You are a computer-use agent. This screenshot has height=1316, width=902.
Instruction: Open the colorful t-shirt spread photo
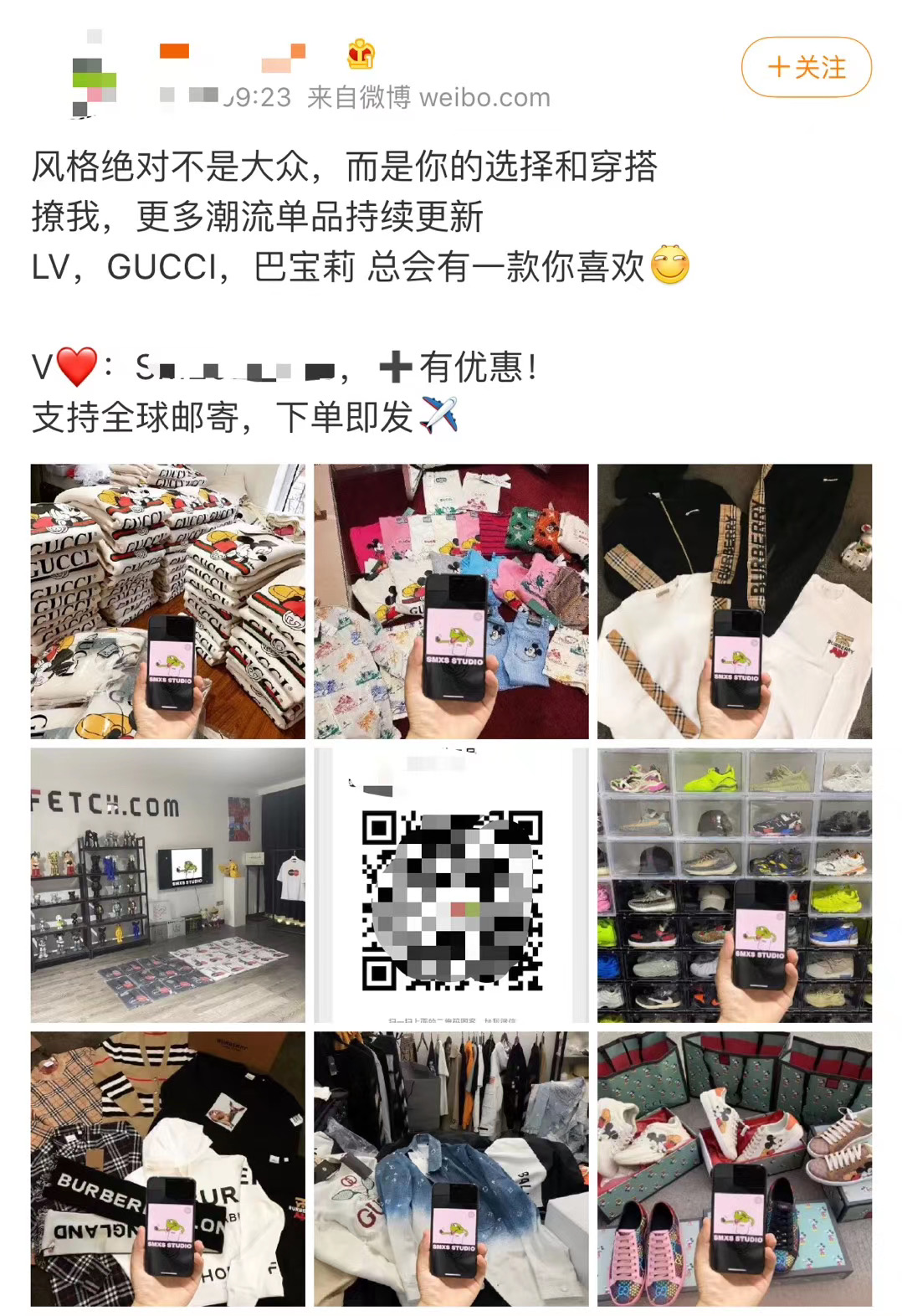[x=451, y=600]
